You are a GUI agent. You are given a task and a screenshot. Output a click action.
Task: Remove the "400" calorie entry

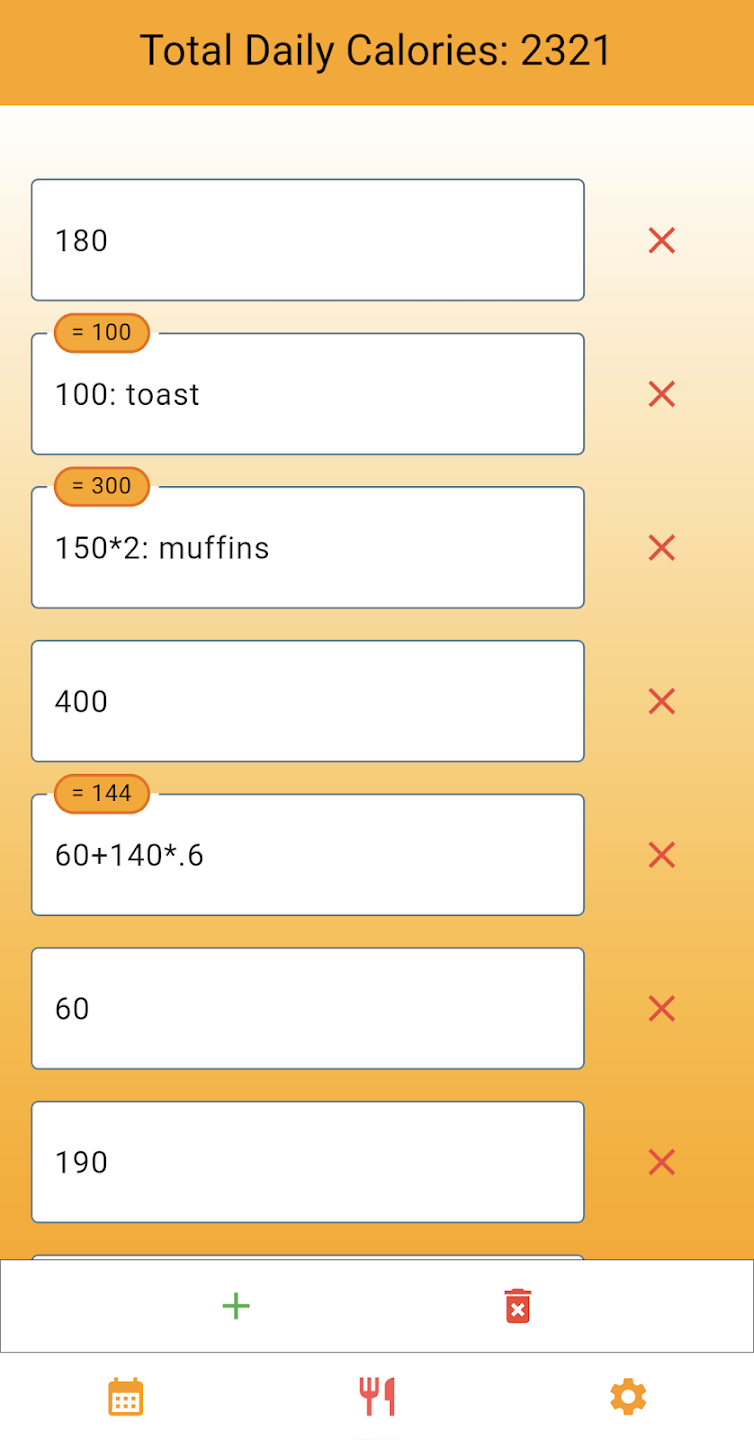point(660,701)
